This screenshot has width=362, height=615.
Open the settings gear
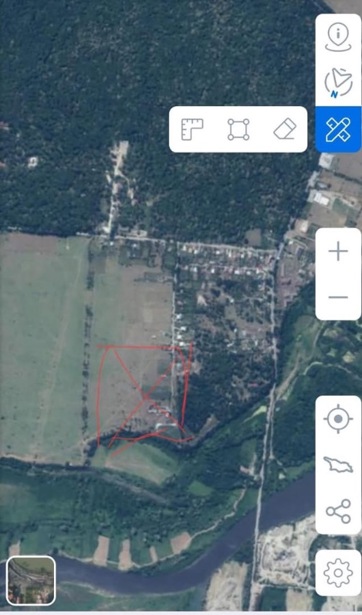pos(338,573)
